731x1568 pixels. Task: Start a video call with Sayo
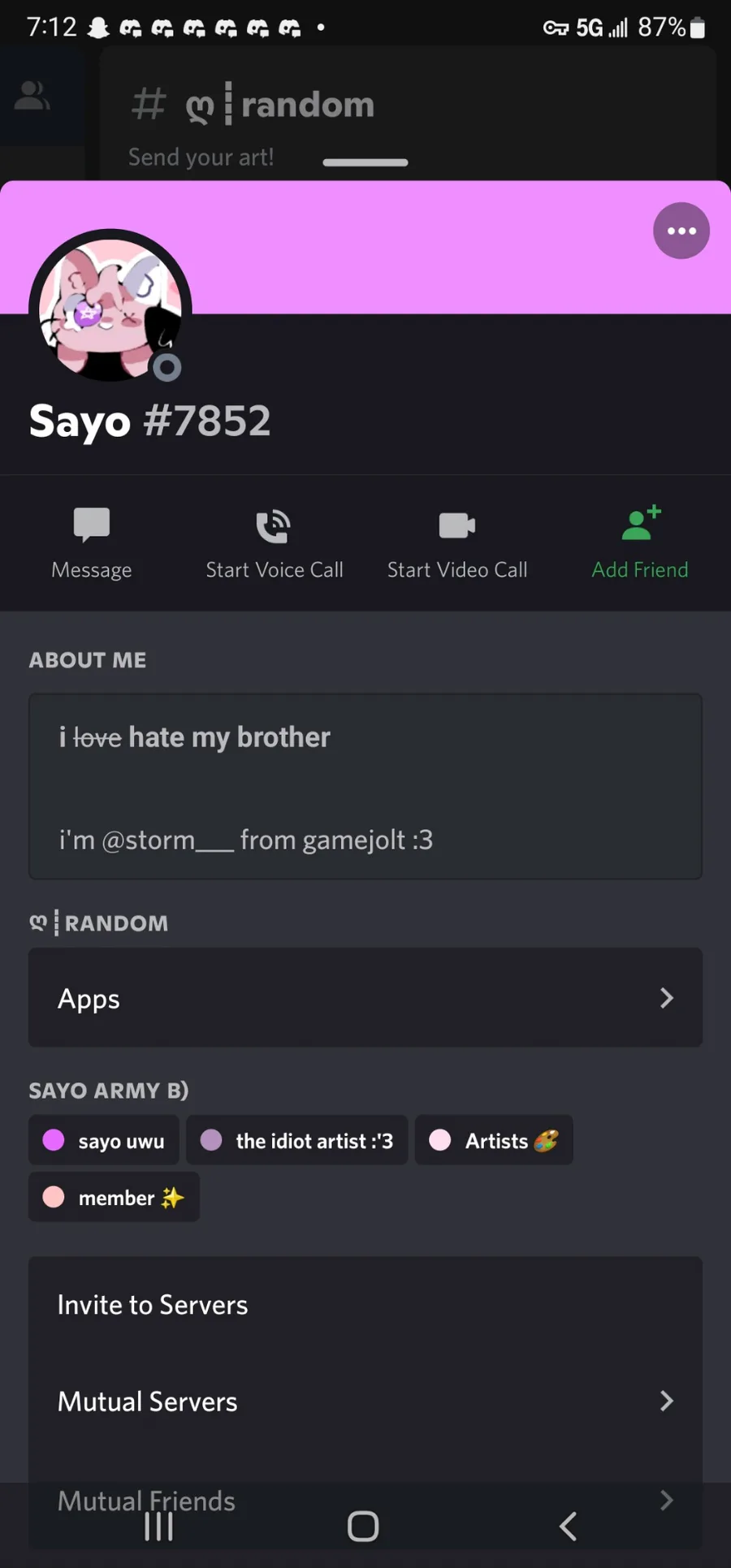(x=457, y=542)
